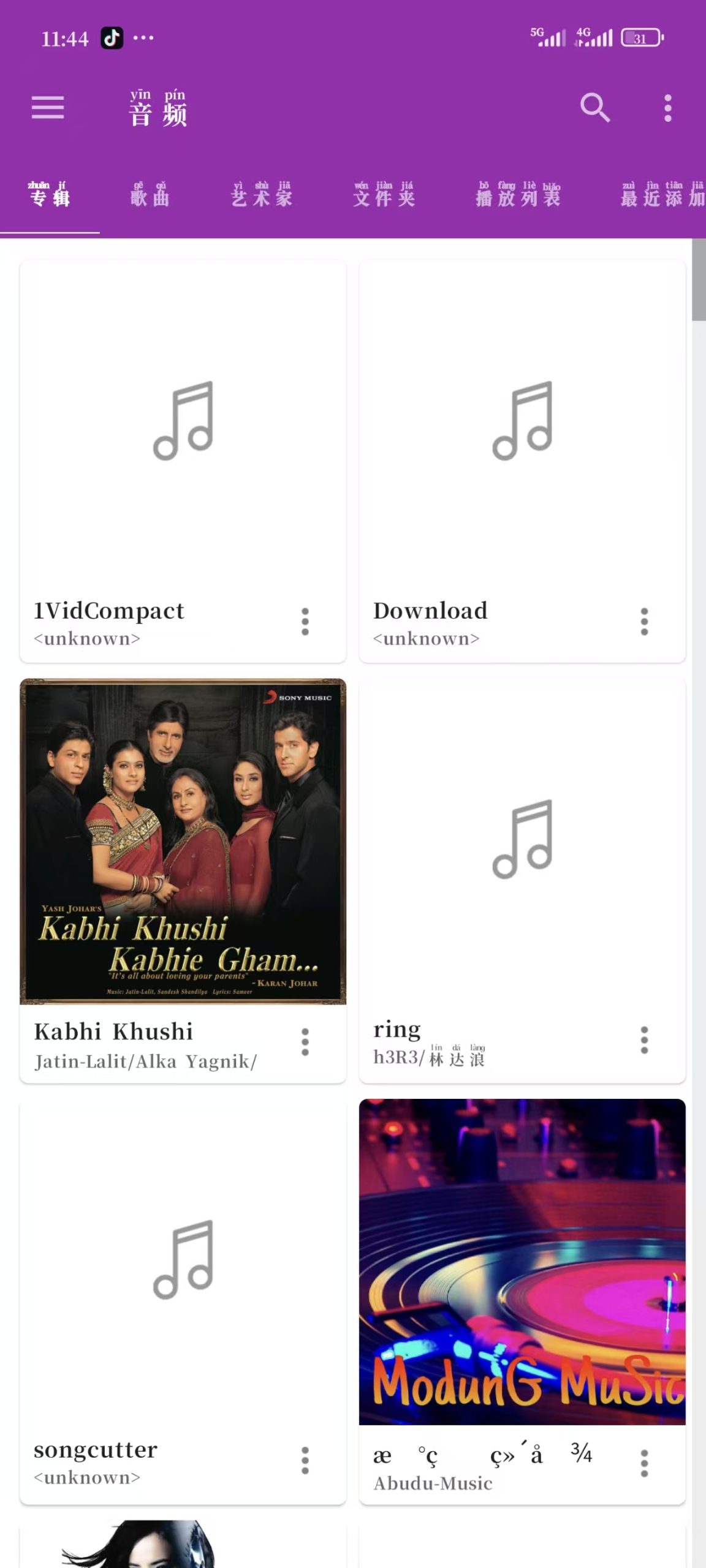Show more options for ring album
This screenshot has width=706, height=1568.
[644, 1040]
